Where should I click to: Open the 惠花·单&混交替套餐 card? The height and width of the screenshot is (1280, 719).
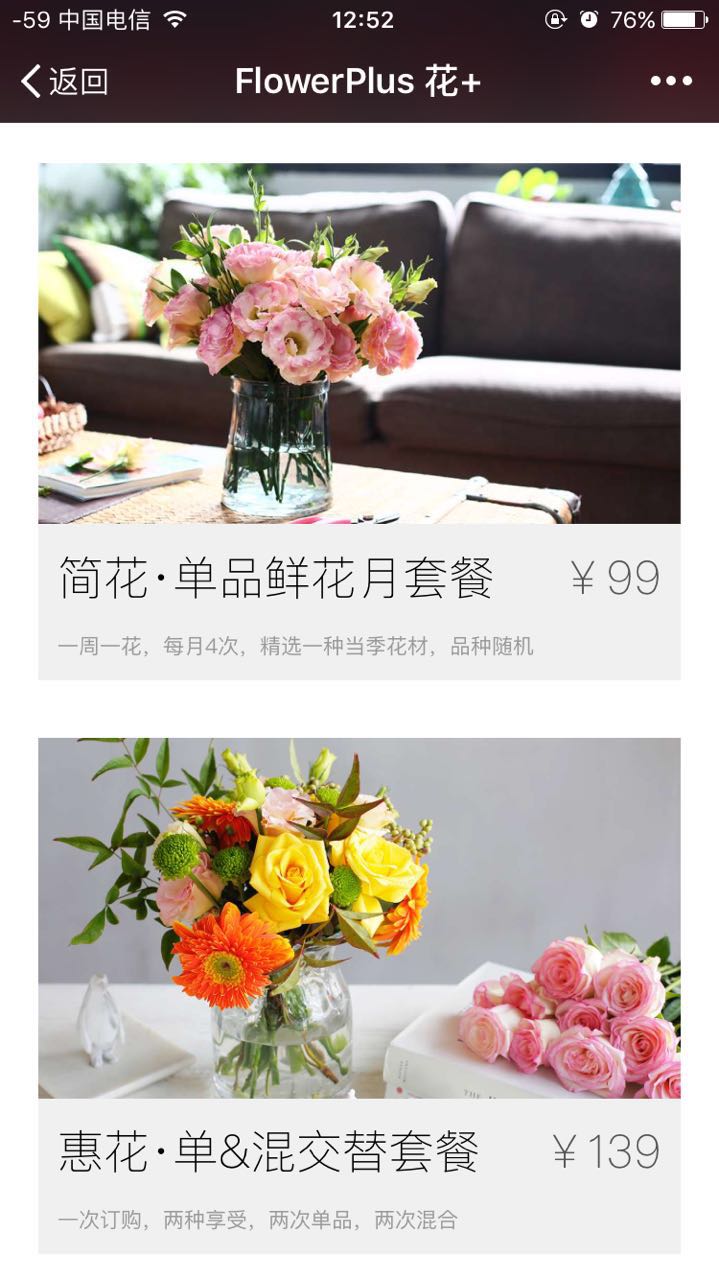(359, 995)
